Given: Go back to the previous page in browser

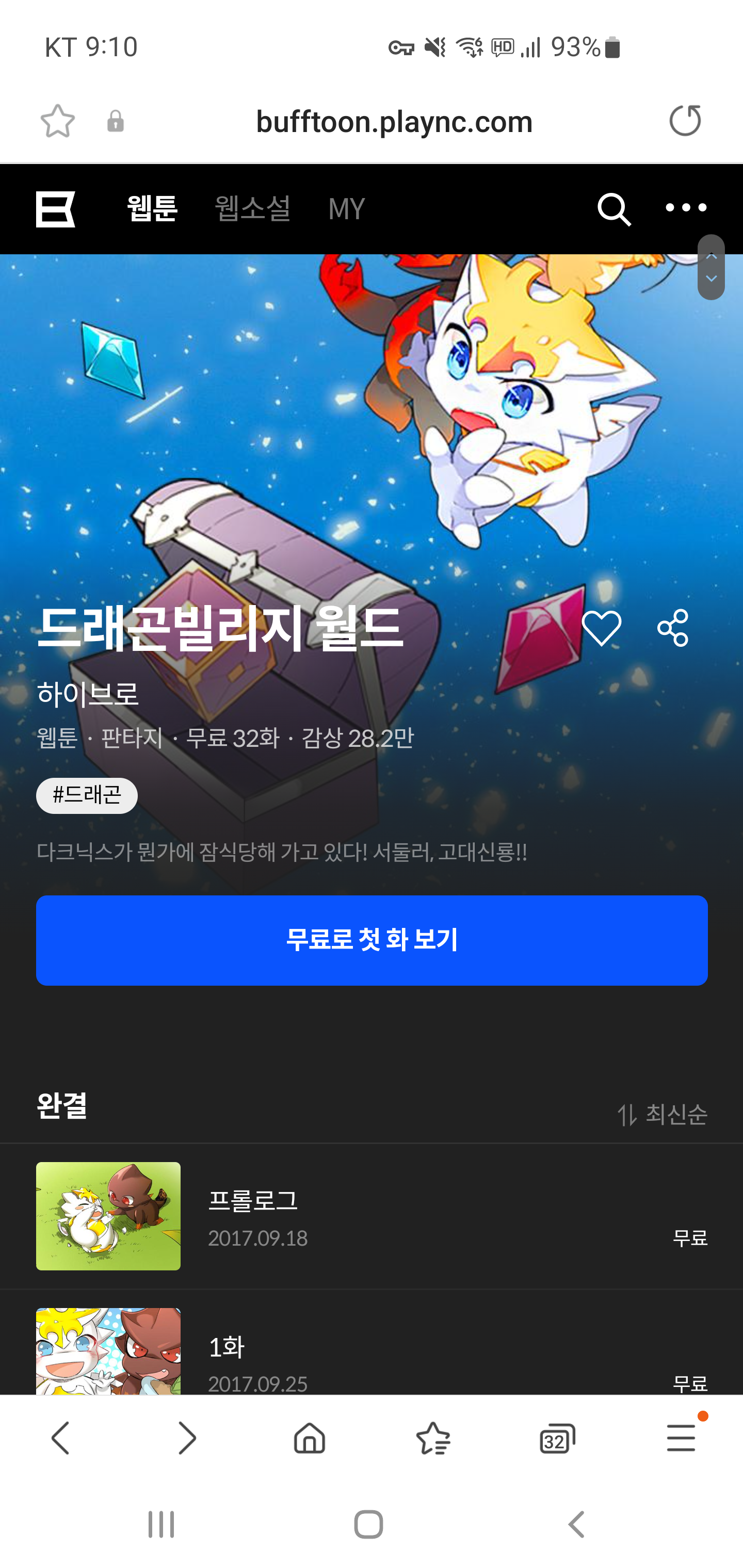Looking at the screenshot, I should tap(61, 1439).
